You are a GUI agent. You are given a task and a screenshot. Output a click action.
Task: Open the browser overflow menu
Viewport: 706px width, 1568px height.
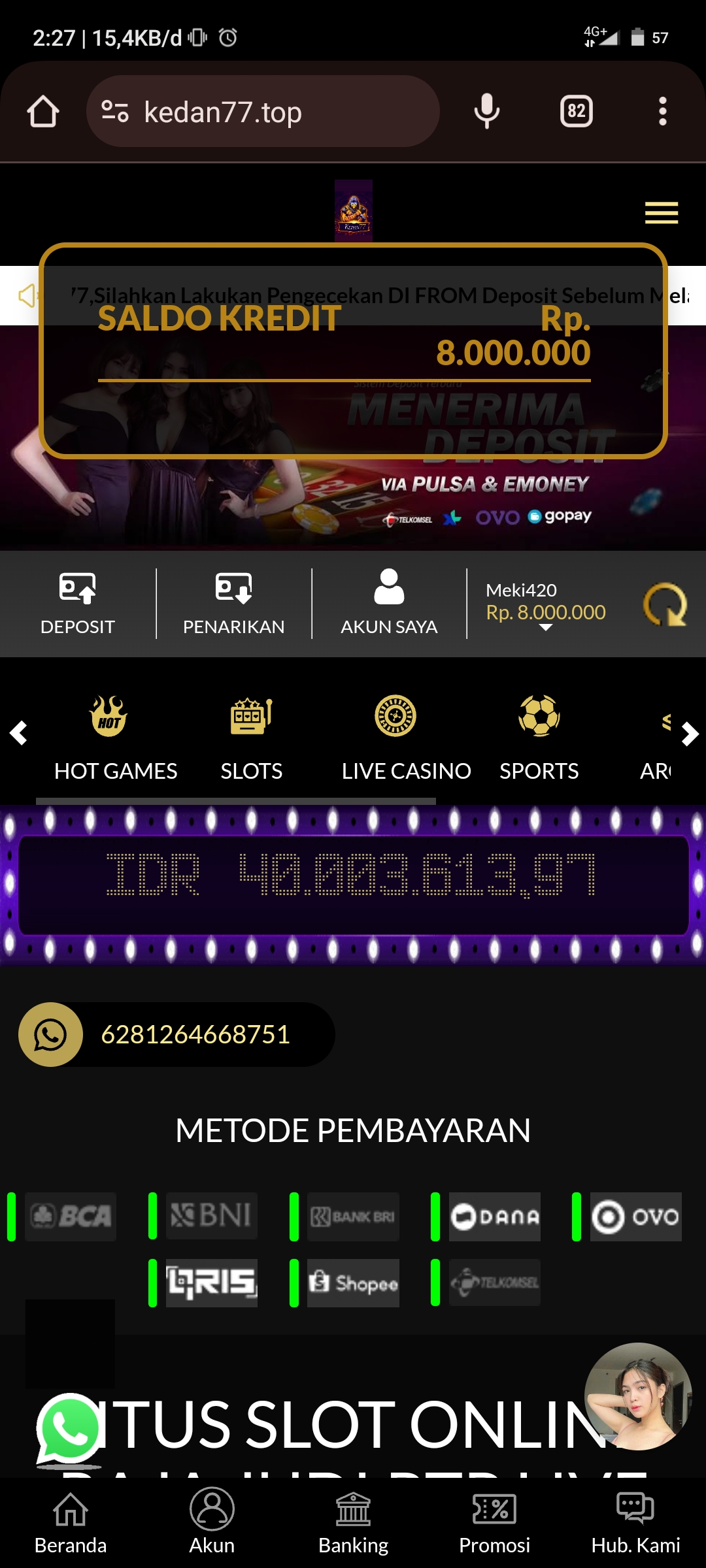[662, 112]
